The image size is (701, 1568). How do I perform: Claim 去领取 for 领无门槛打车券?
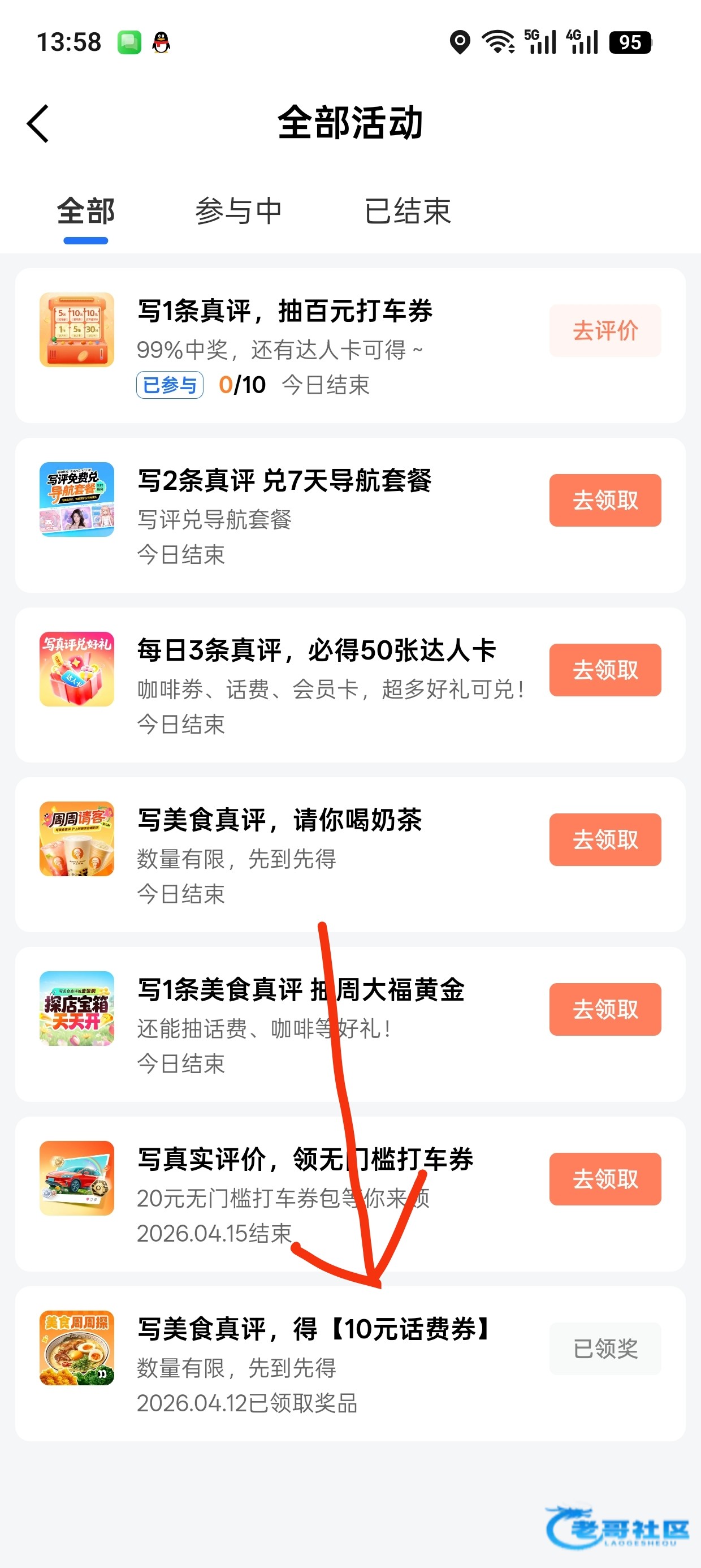coord(604,1179)
